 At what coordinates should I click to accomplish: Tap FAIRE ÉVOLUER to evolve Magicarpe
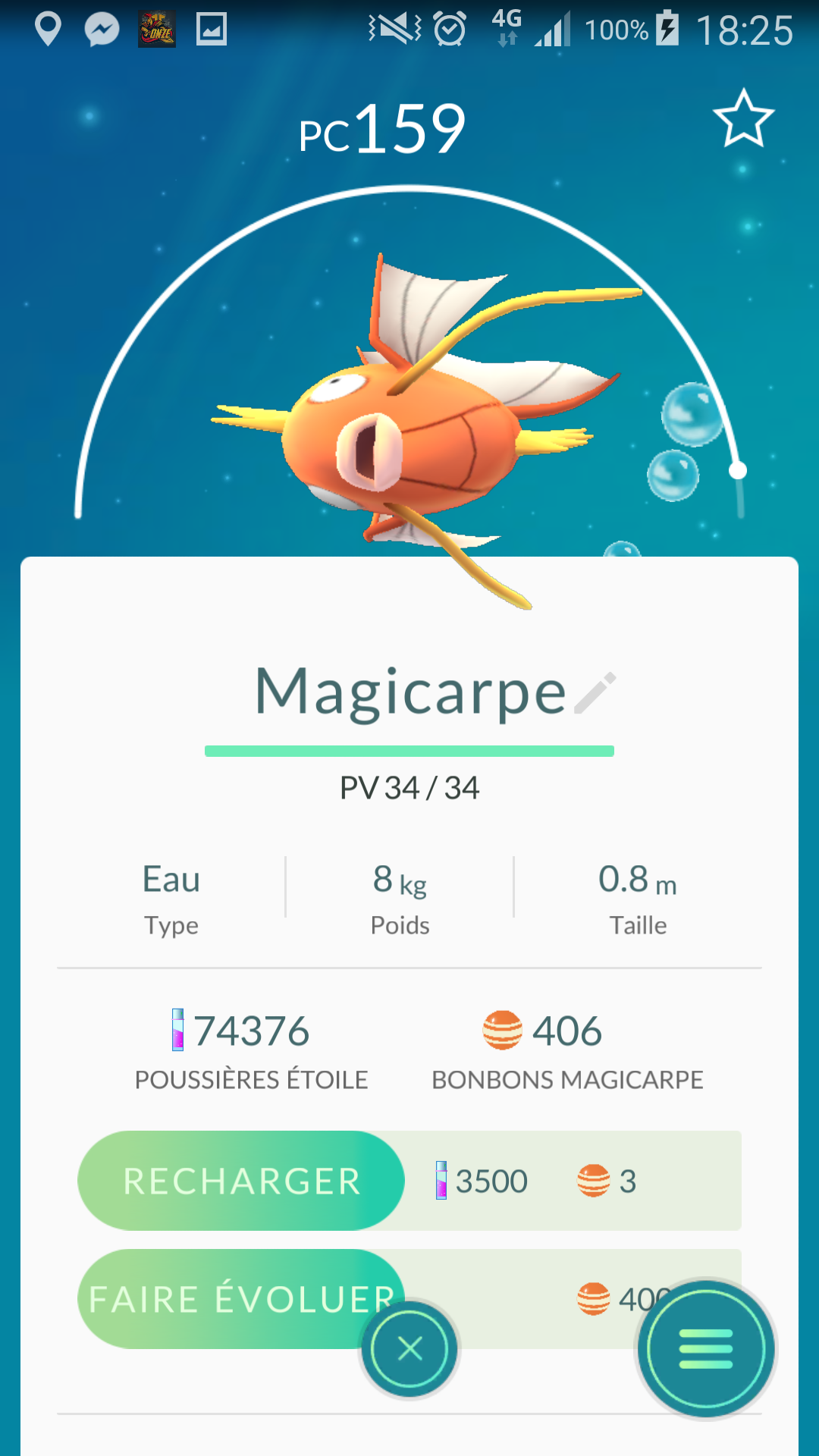click(x=241, y=1299)
